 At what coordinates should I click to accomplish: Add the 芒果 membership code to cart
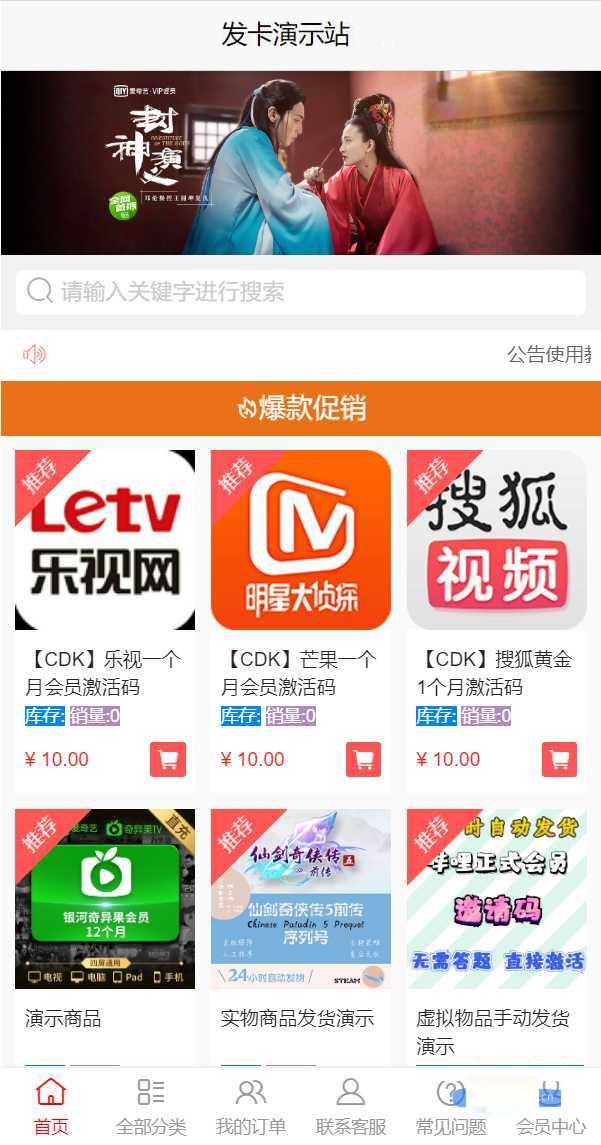pyautogui.click(x=364, y=759)
